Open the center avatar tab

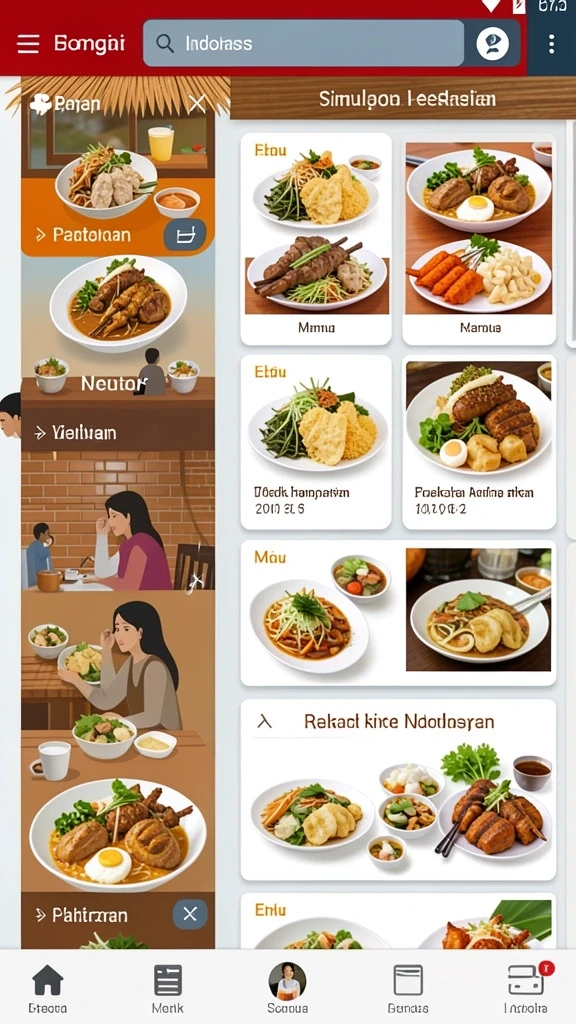coord(287,988)
